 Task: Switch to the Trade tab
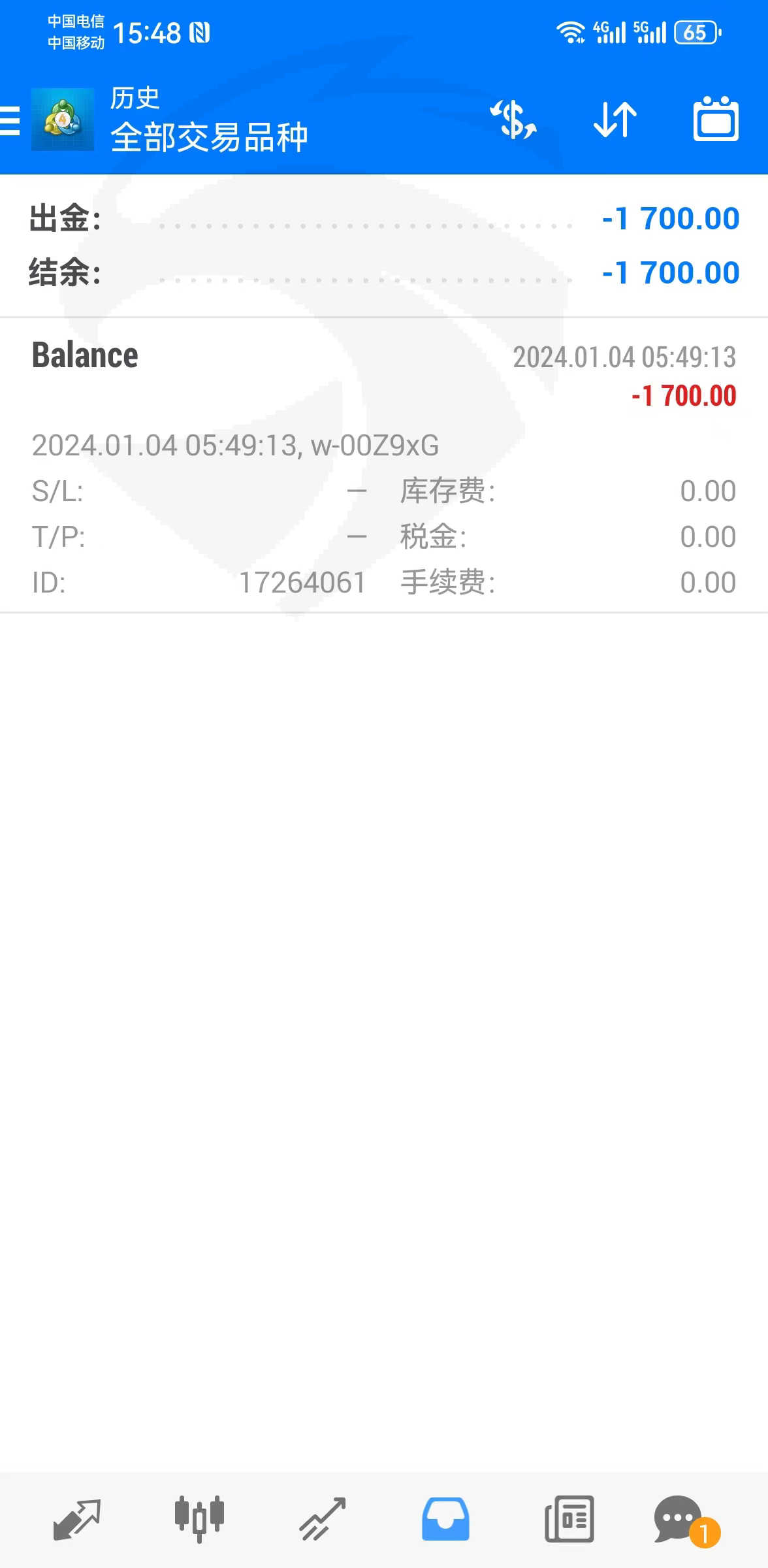pyautogui.click(x=323, y=1519)
